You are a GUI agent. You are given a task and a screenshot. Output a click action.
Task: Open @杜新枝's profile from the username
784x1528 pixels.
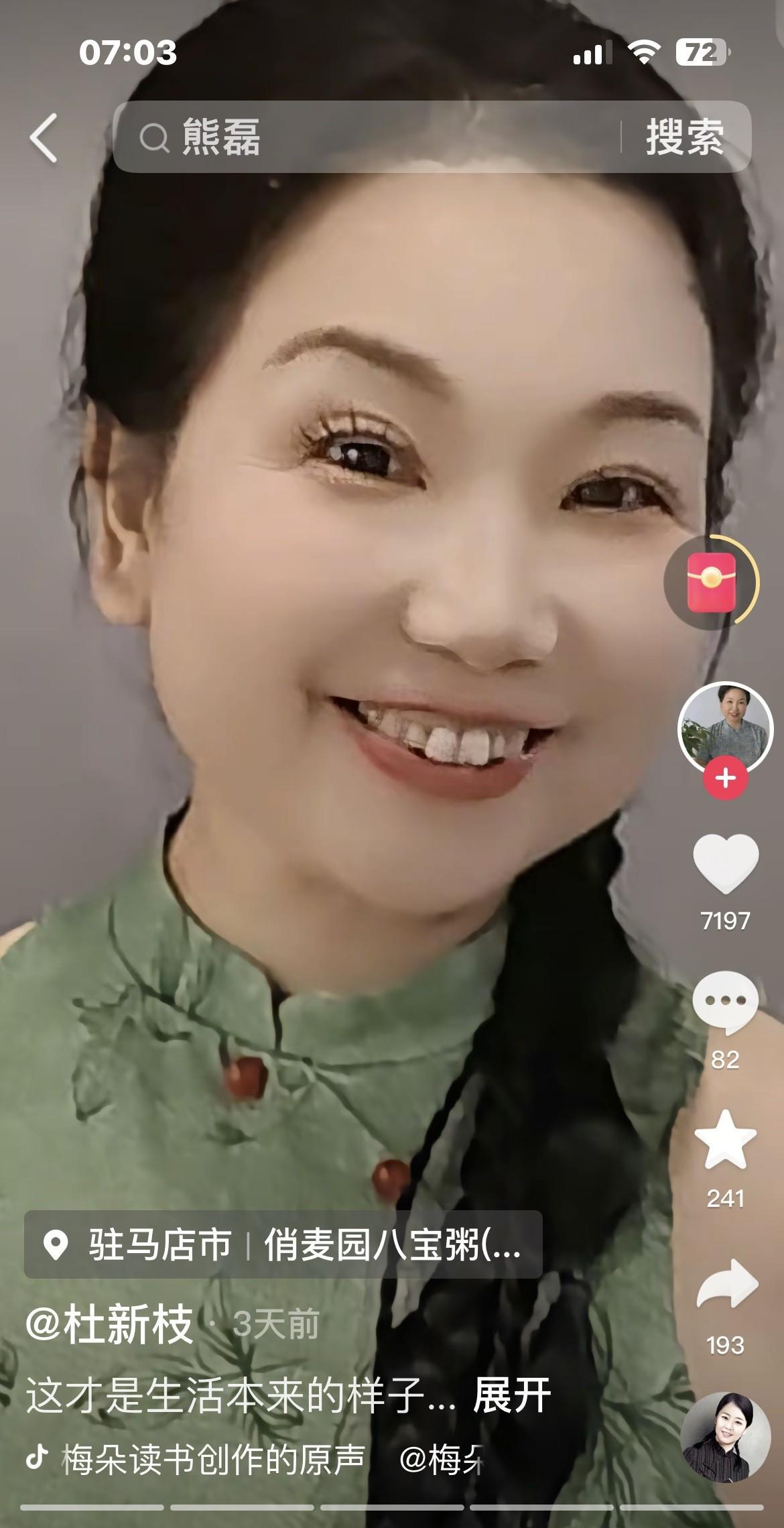pos(109,1324)
